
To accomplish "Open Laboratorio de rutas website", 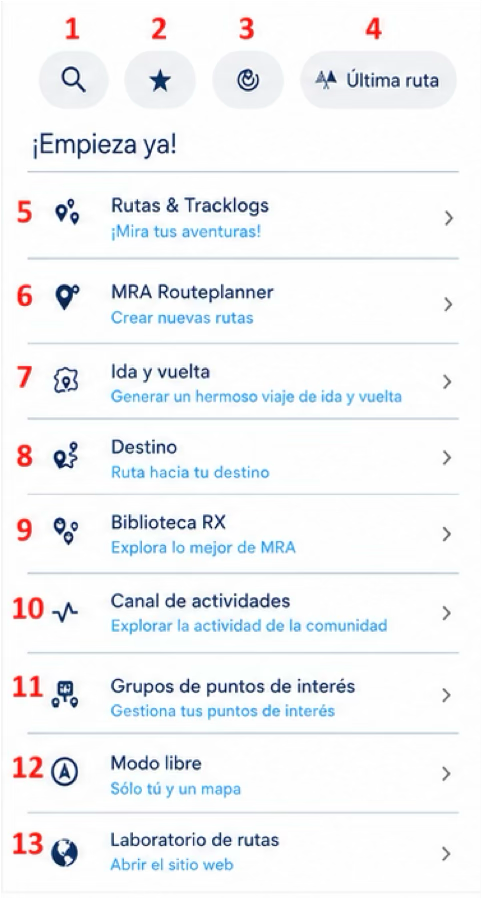I will tap(243, 852).
